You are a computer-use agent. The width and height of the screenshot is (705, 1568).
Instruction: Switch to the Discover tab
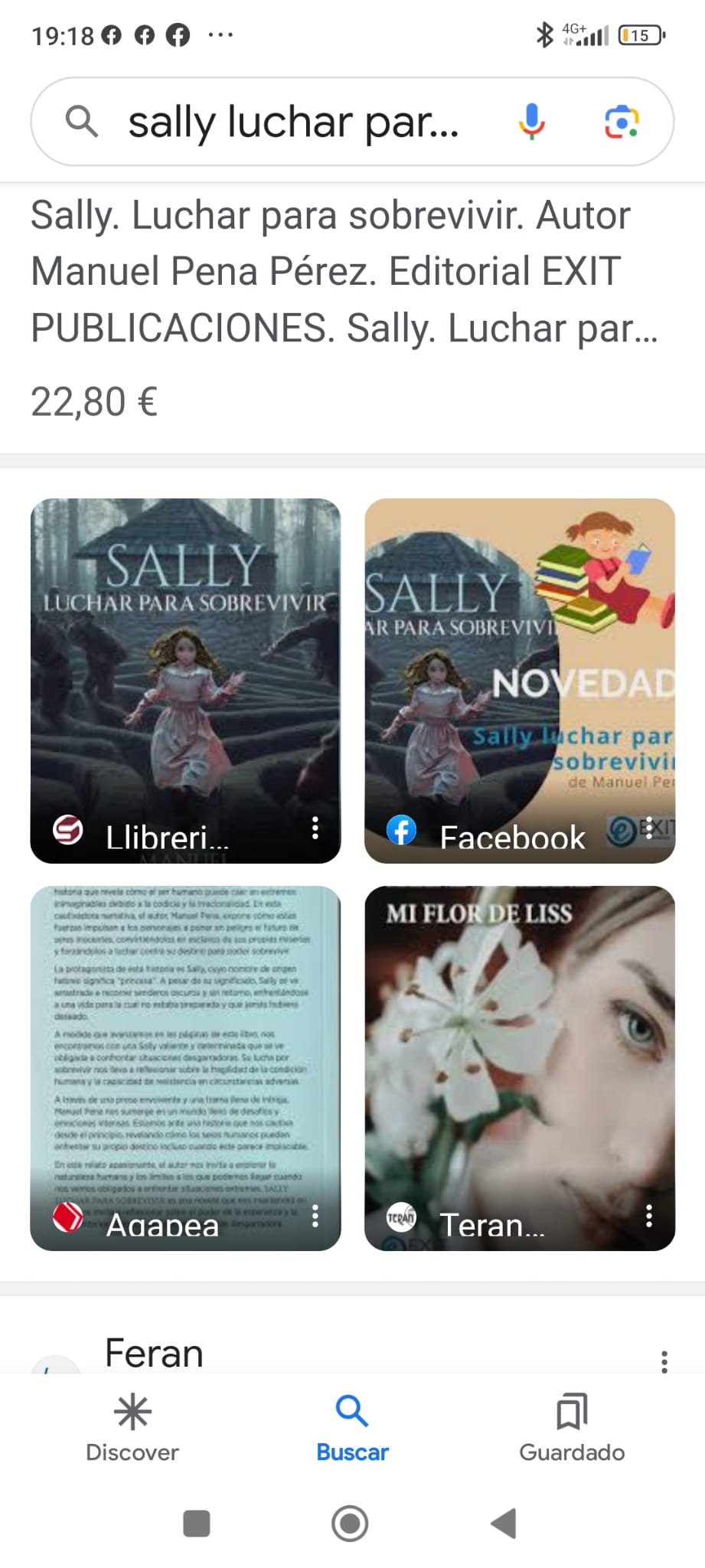coord(132,1427)
